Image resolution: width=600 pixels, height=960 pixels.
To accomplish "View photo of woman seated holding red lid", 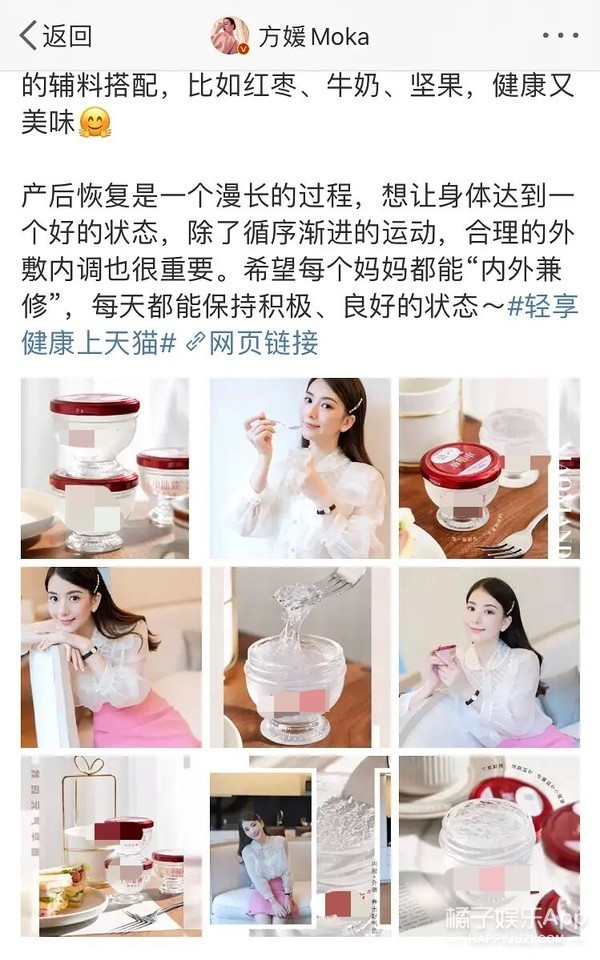I will point(488,657).
